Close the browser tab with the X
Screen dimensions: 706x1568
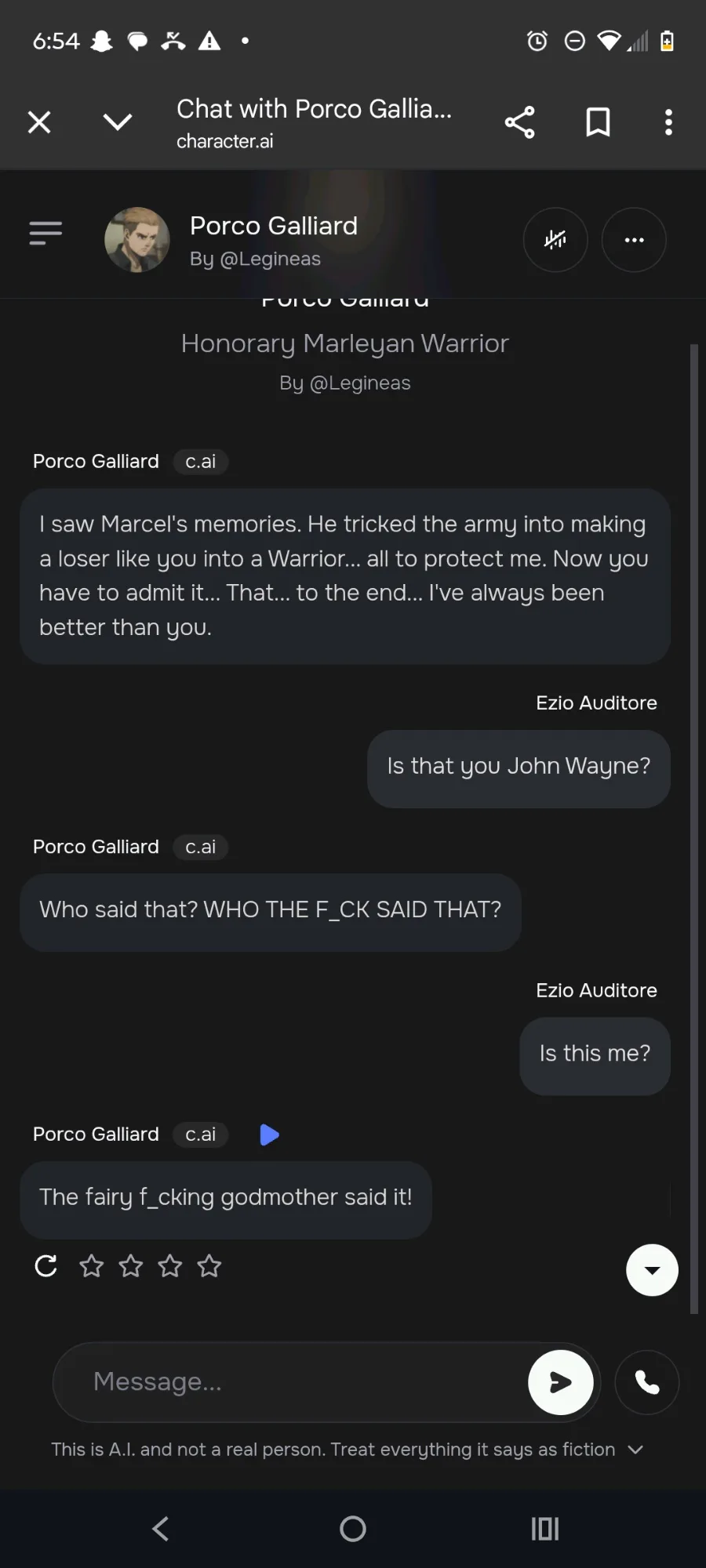pyautogui.click(x=39, y=122)
